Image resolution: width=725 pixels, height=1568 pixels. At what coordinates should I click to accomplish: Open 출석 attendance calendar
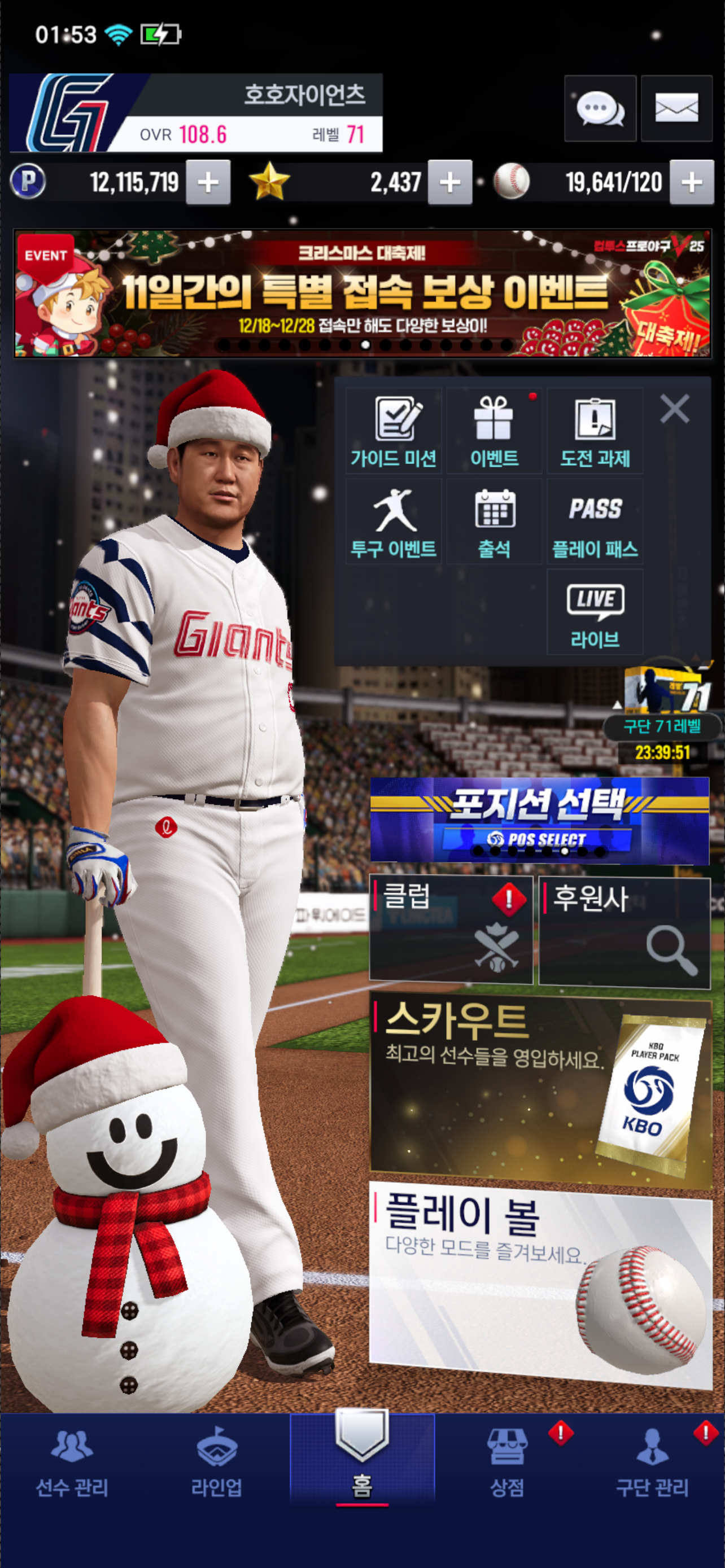point(493,522)
